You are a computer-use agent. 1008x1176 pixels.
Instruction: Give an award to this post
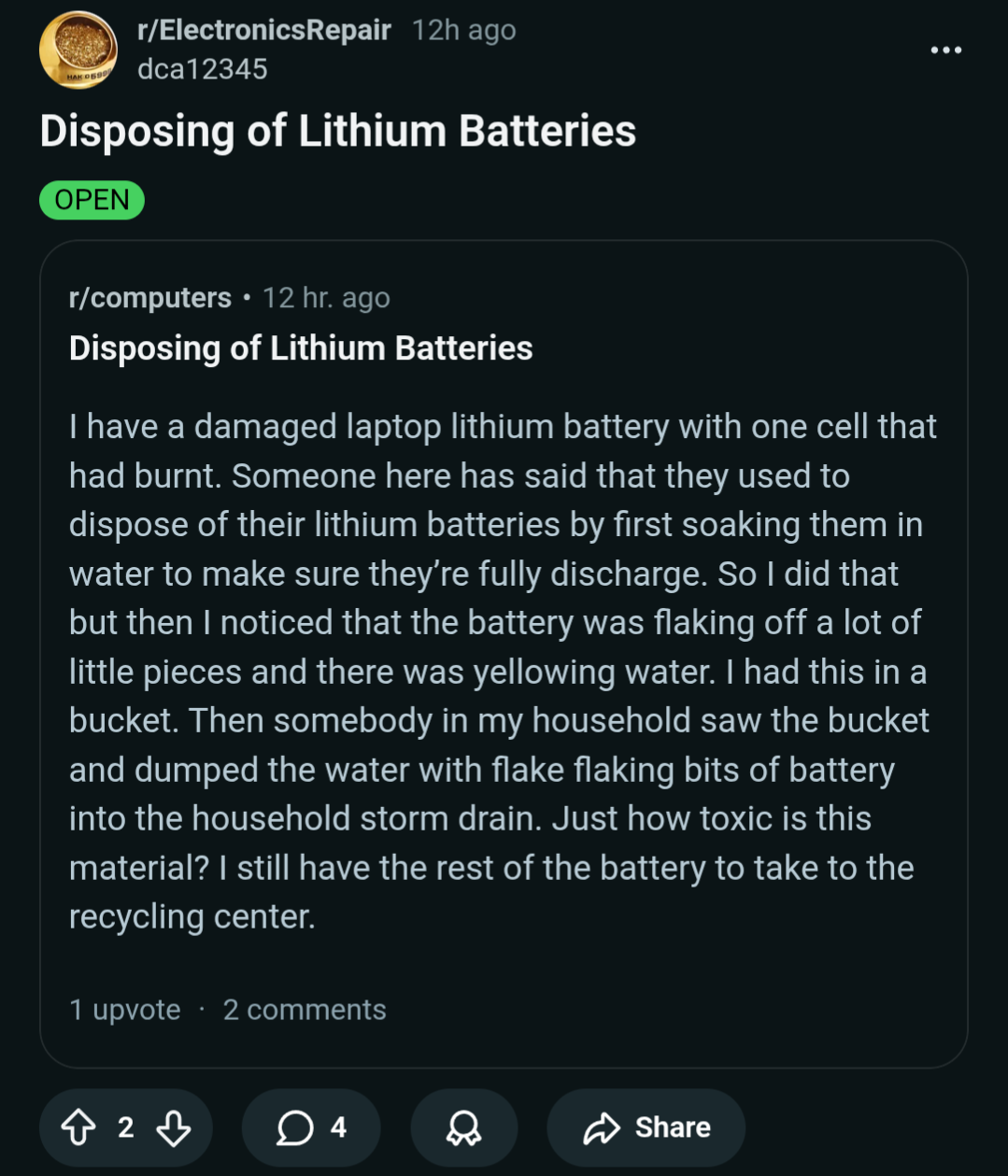[463, 1127]
